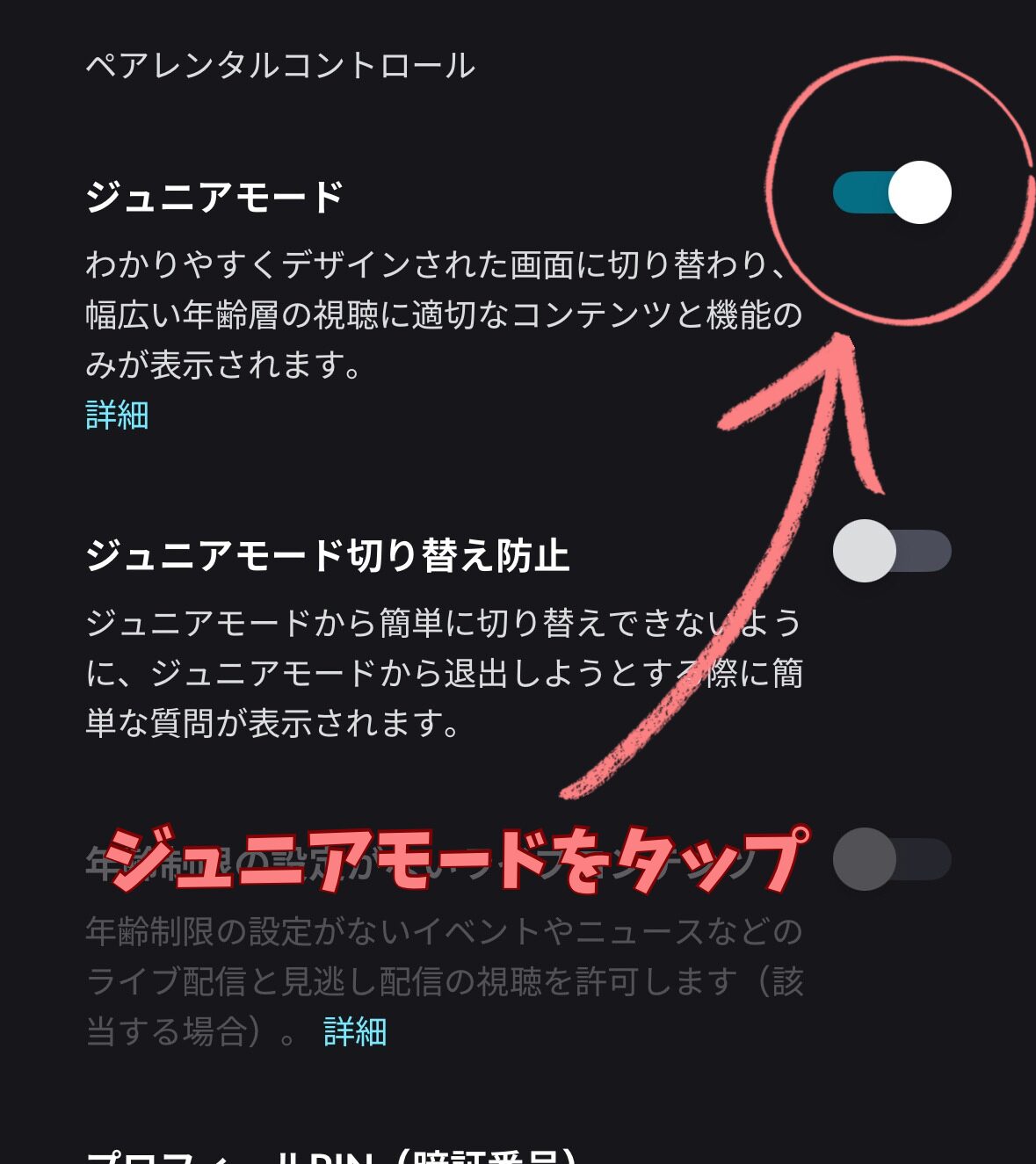Open 詳細 link after ライブ配信 description
Viewport: 1036px width, 1164px height.
(x=355, y=1031)
